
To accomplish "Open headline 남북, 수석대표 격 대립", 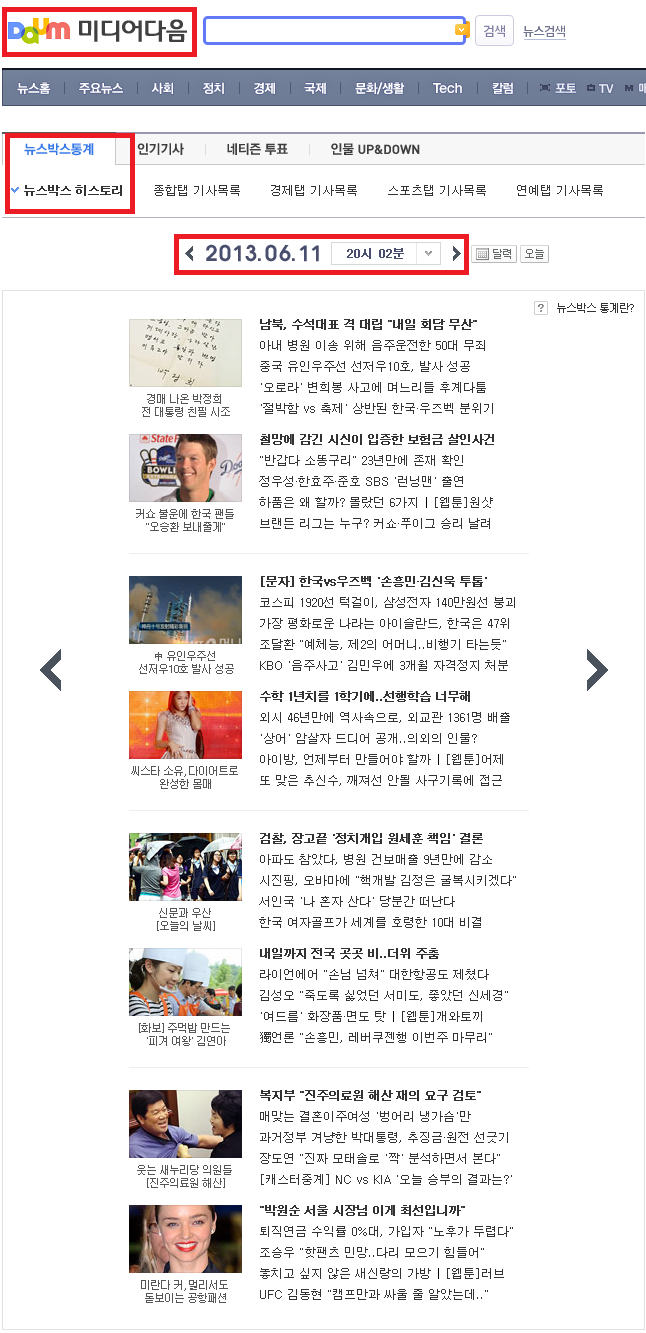I will (x=368, y=324).
